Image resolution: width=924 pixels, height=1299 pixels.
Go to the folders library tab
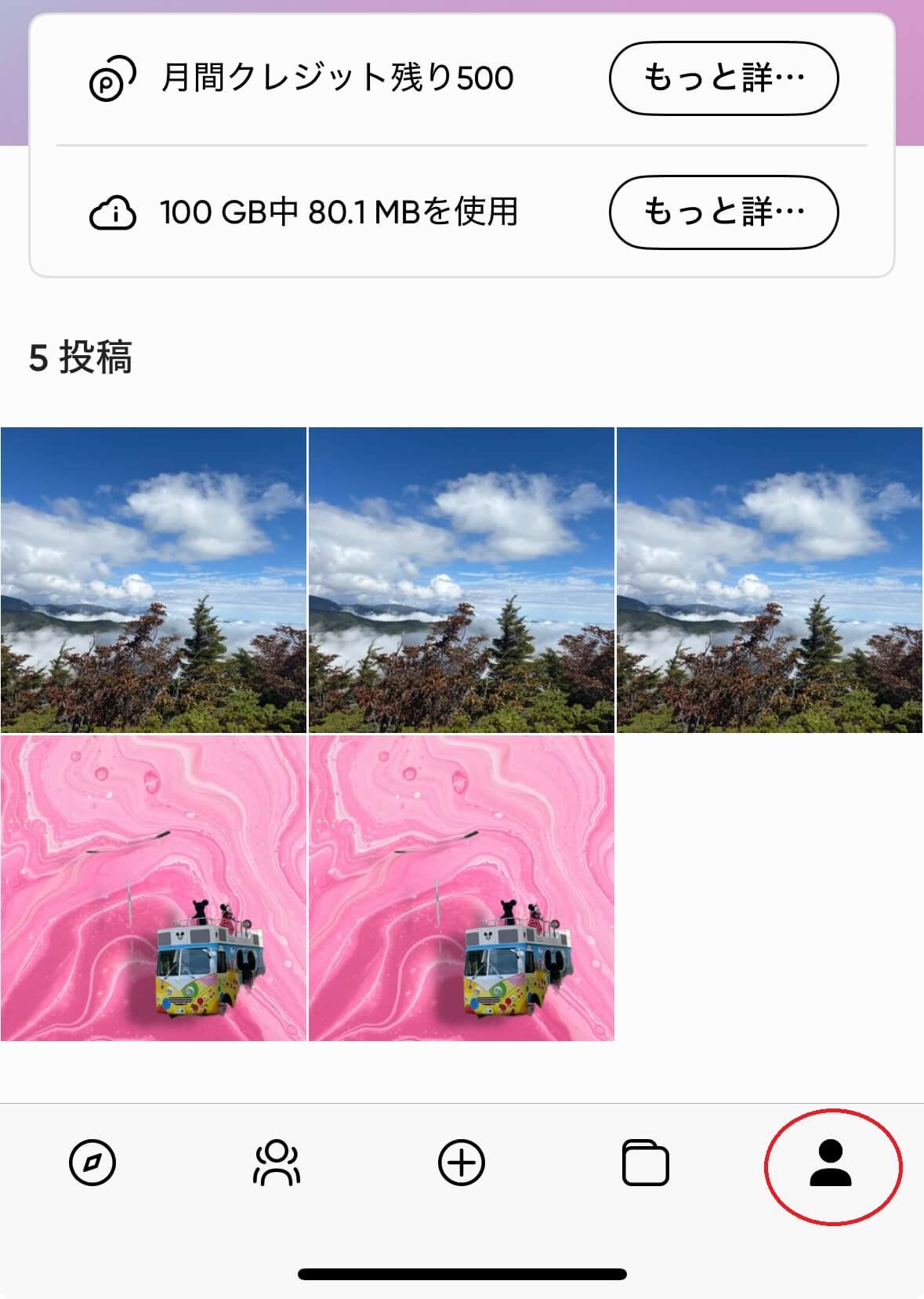tap(645, 1163)
